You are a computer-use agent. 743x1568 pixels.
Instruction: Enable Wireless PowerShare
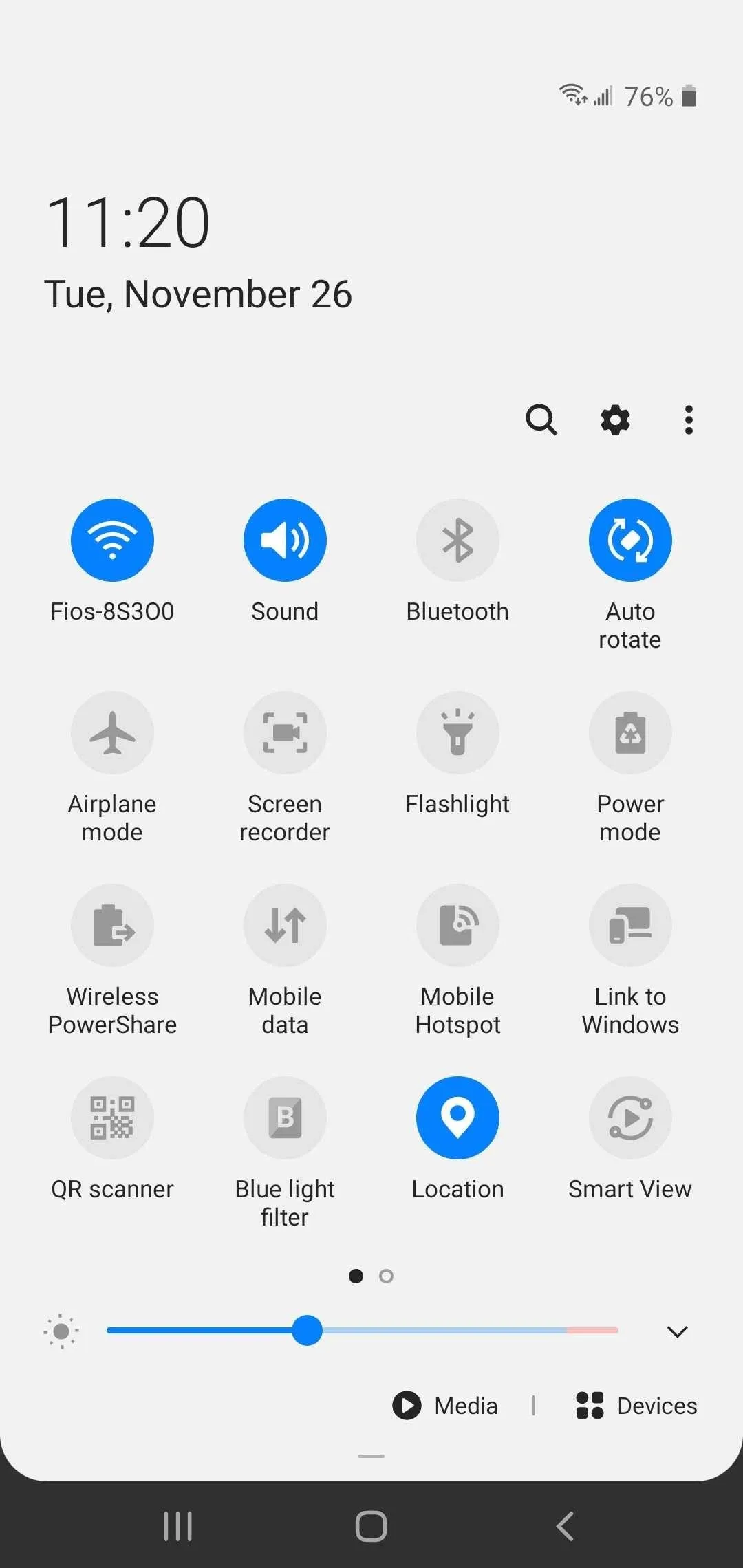click(x=112, y=925)
